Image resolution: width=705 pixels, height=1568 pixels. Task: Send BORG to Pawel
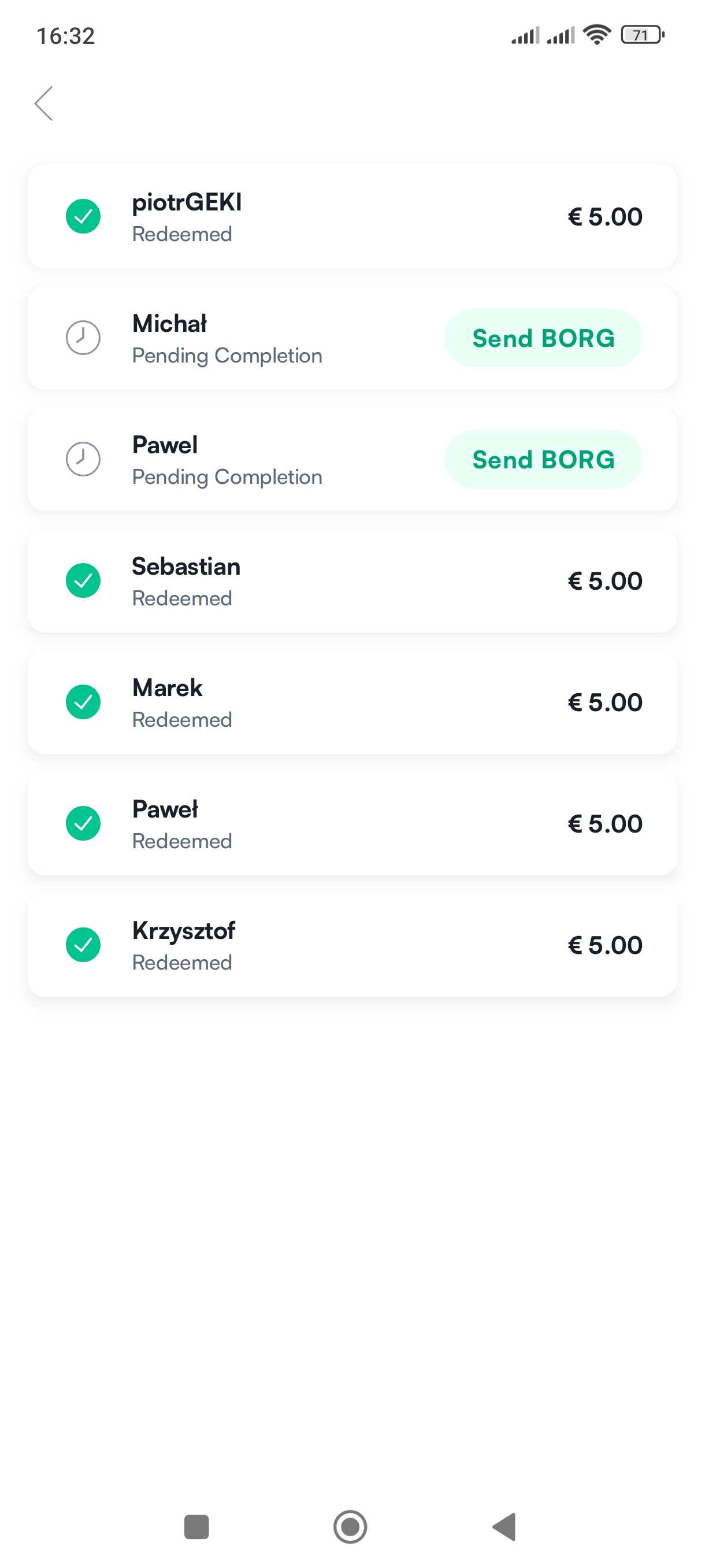tap(543, 459)
